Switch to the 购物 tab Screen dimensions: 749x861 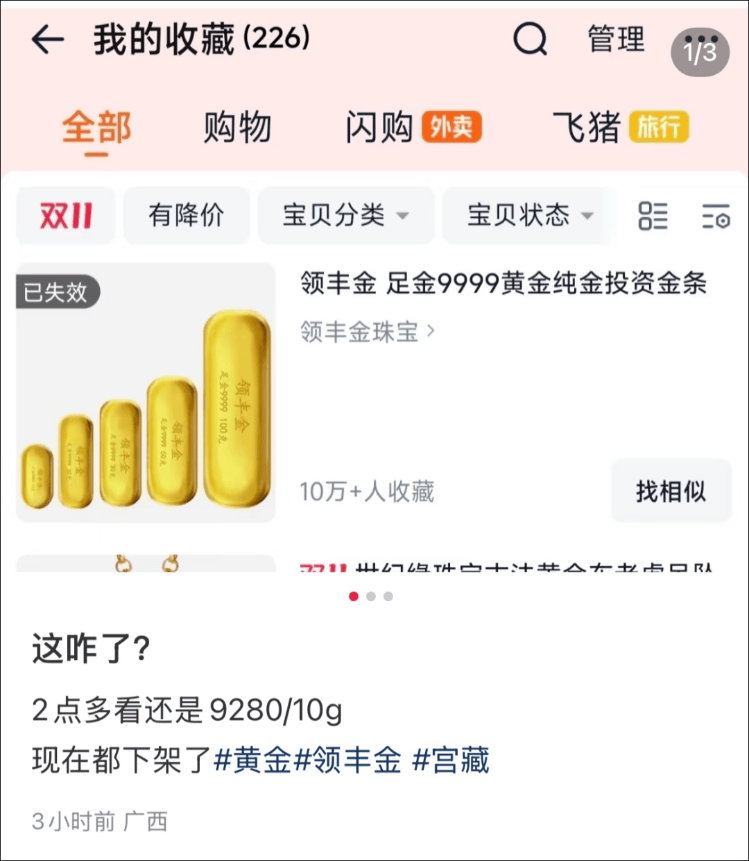(237, 127)
